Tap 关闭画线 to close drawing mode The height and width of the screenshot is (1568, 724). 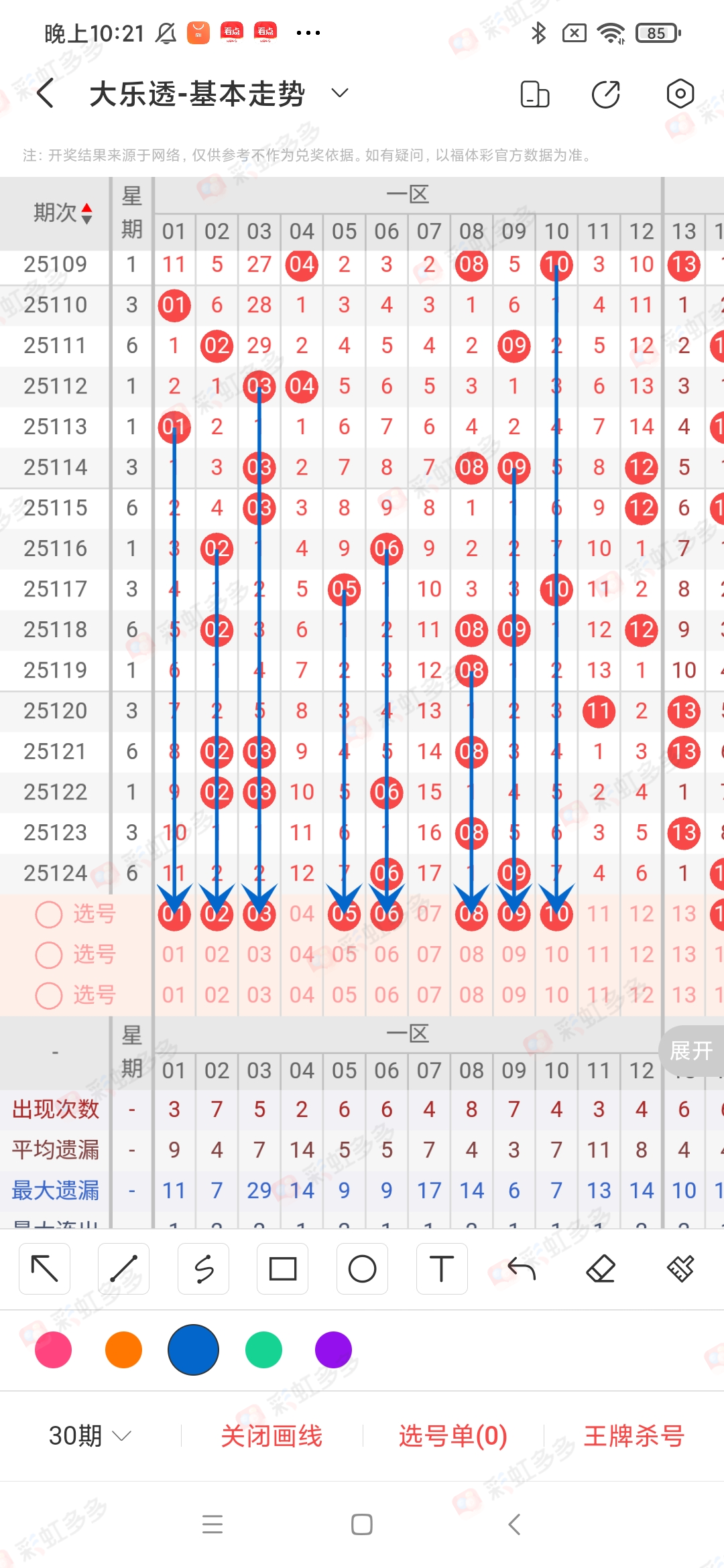[272, 1435]
